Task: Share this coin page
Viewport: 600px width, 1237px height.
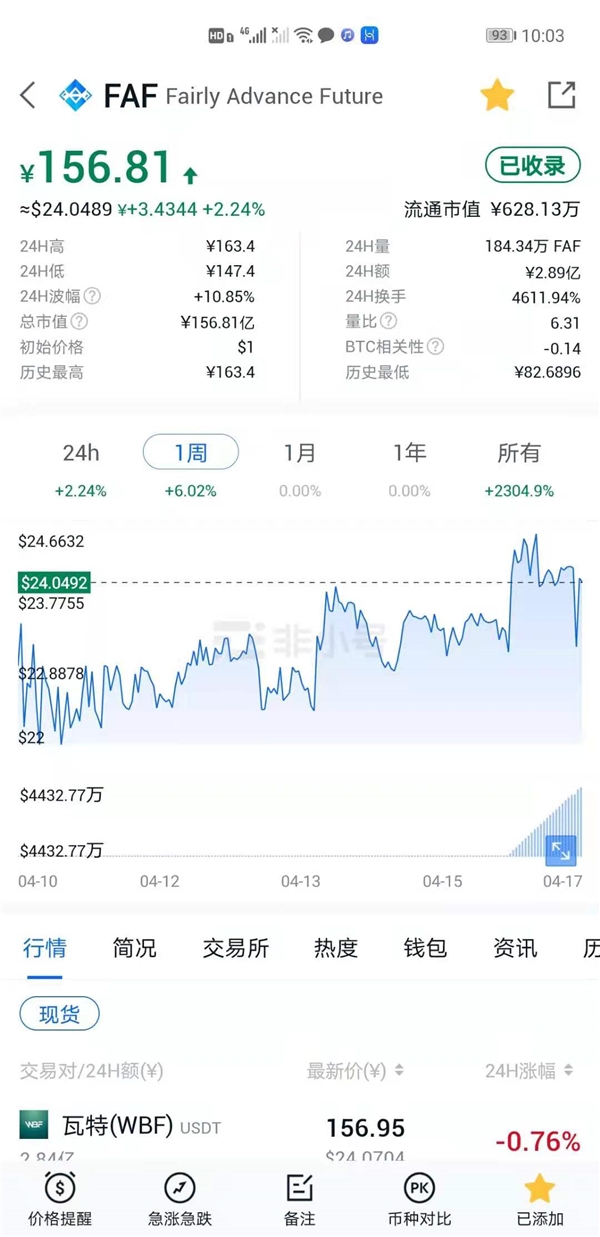Action: pyautogui.click(x=562, y=95)
